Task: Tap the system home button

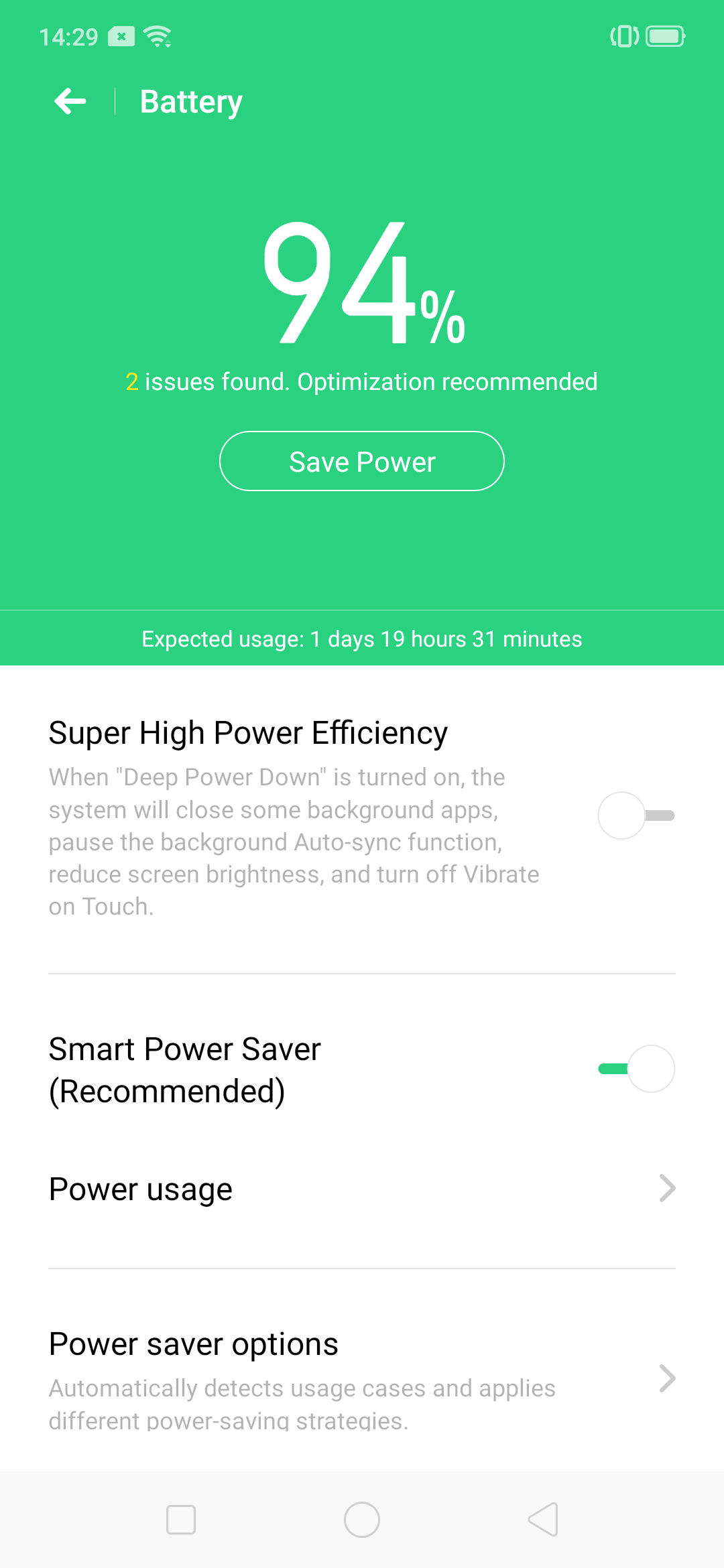Action: click(x=362, y=1519)
